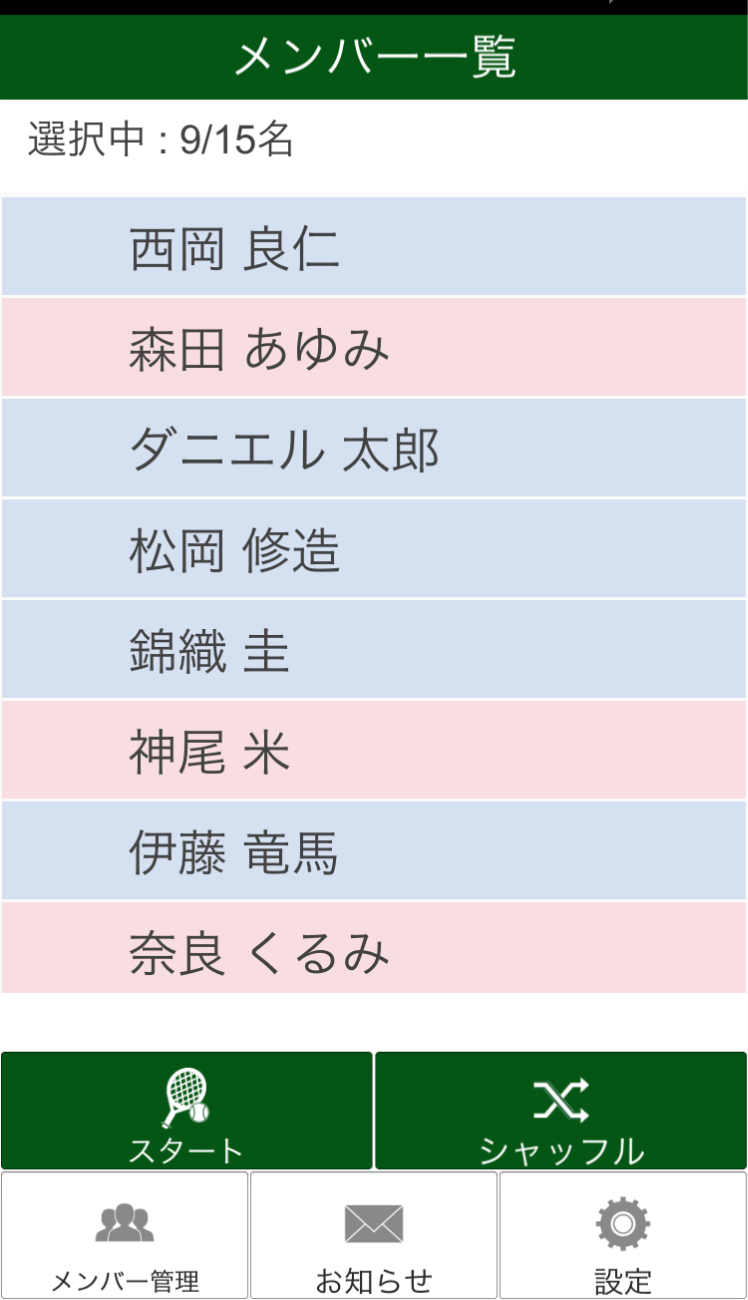Select member 西岡 良仁

click(374, 247)
